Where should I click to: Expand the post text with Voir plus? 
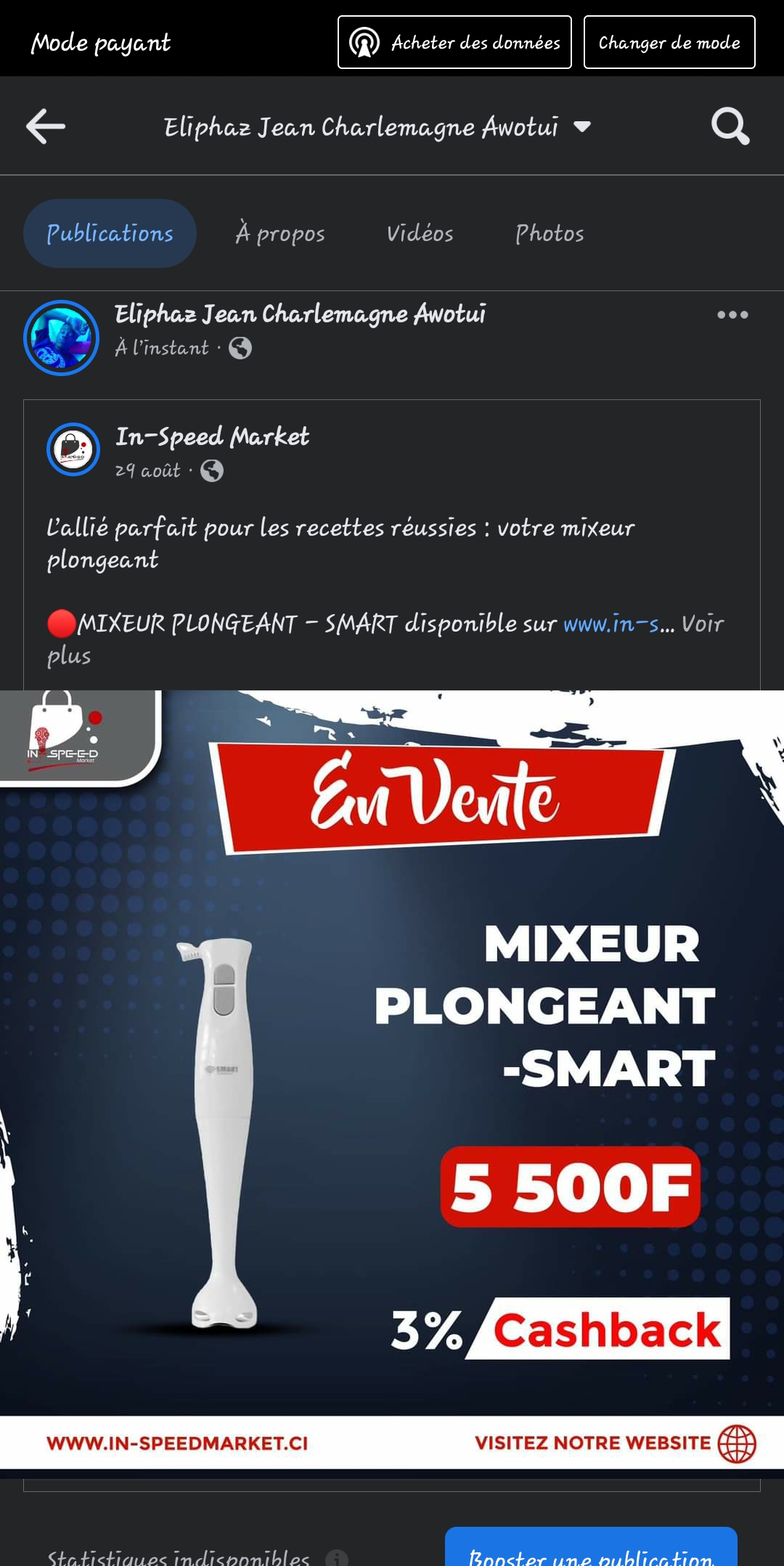pos(702,624)
